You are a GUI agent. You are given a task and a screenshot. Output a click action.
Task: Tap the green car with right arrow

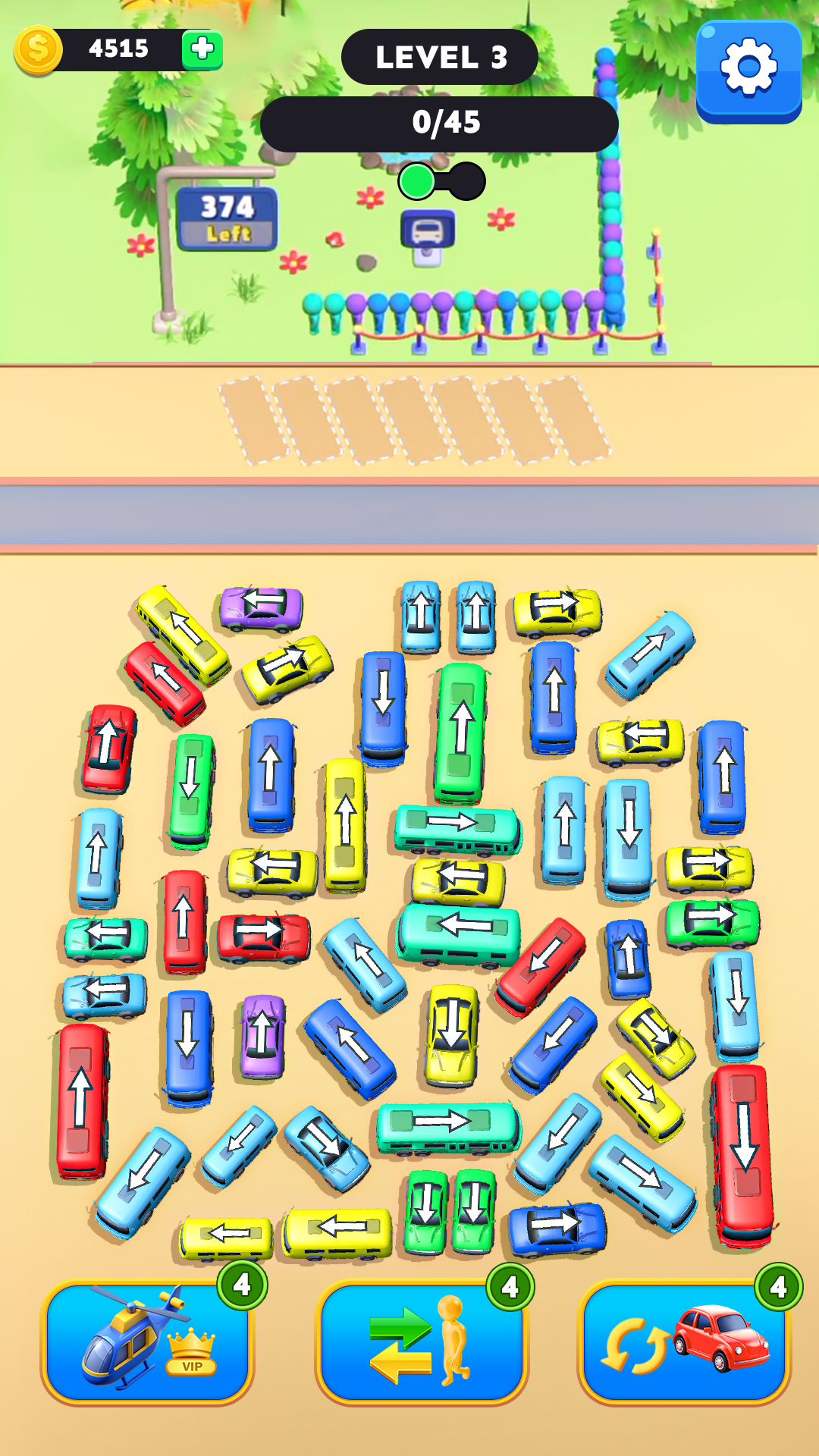(711, 922)
